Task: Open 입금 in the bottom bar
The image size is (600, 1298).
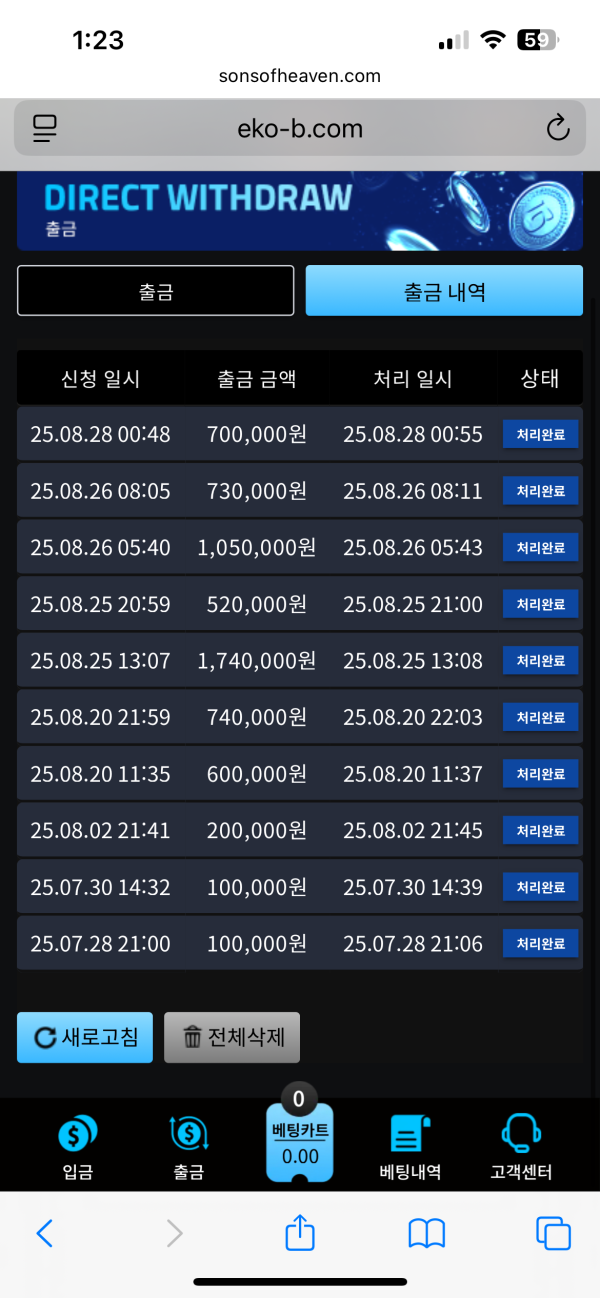Action: 76,1147
